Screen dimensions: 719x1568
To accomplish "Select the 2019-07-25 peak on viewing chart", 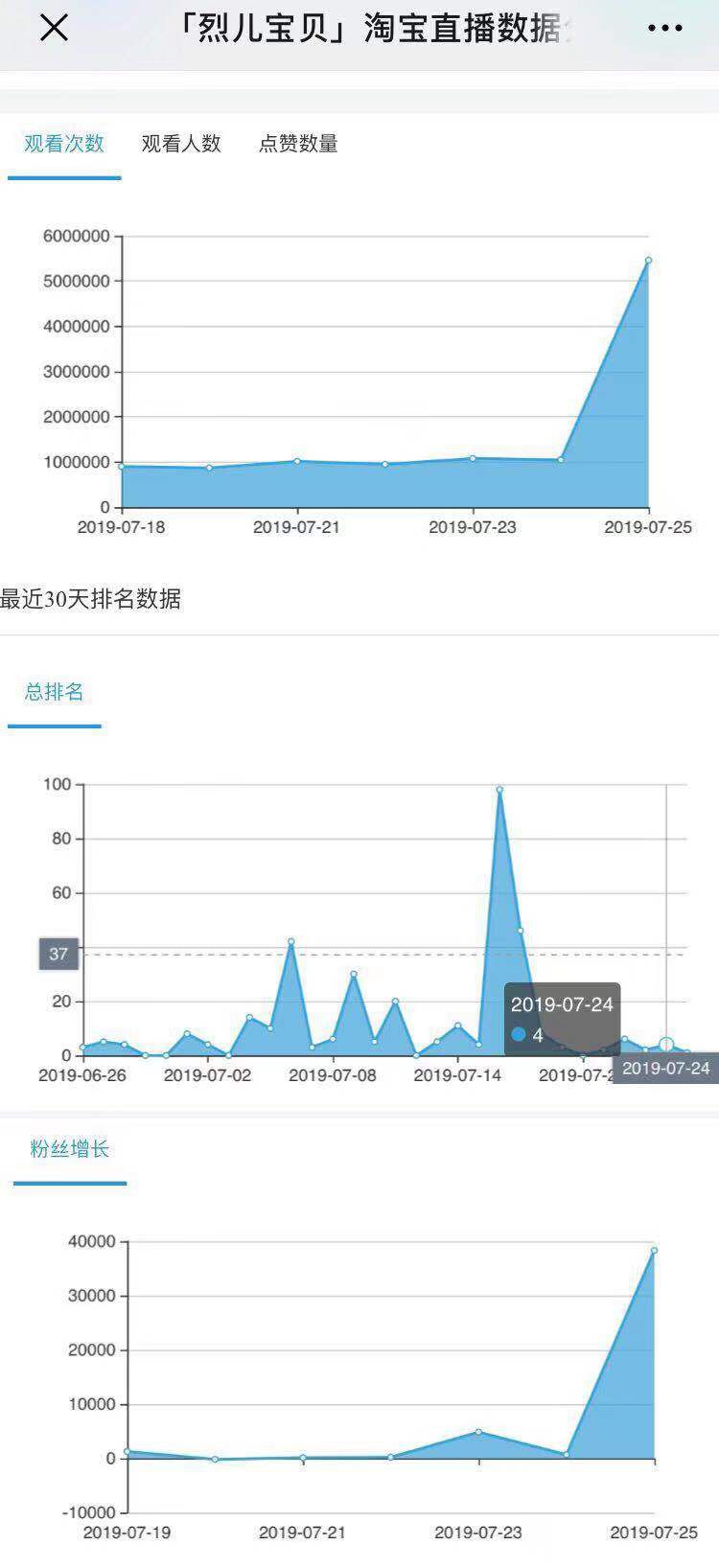I will pos(649,260).
